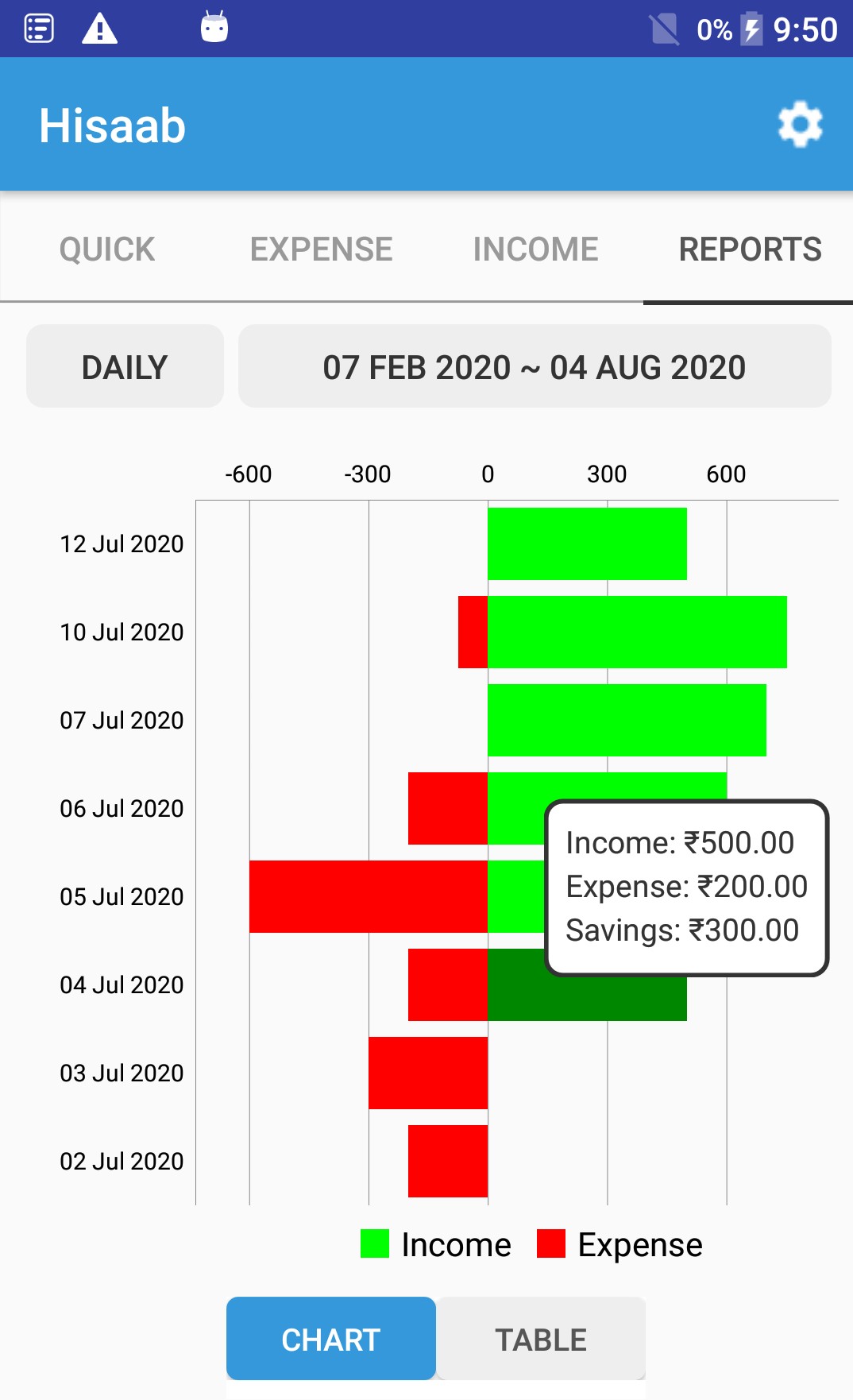Image resolution: width=853 pixels, height=1400 pixels.
Task: Tap the income bar for 12 Jul 2020
Action: [587, 543]
